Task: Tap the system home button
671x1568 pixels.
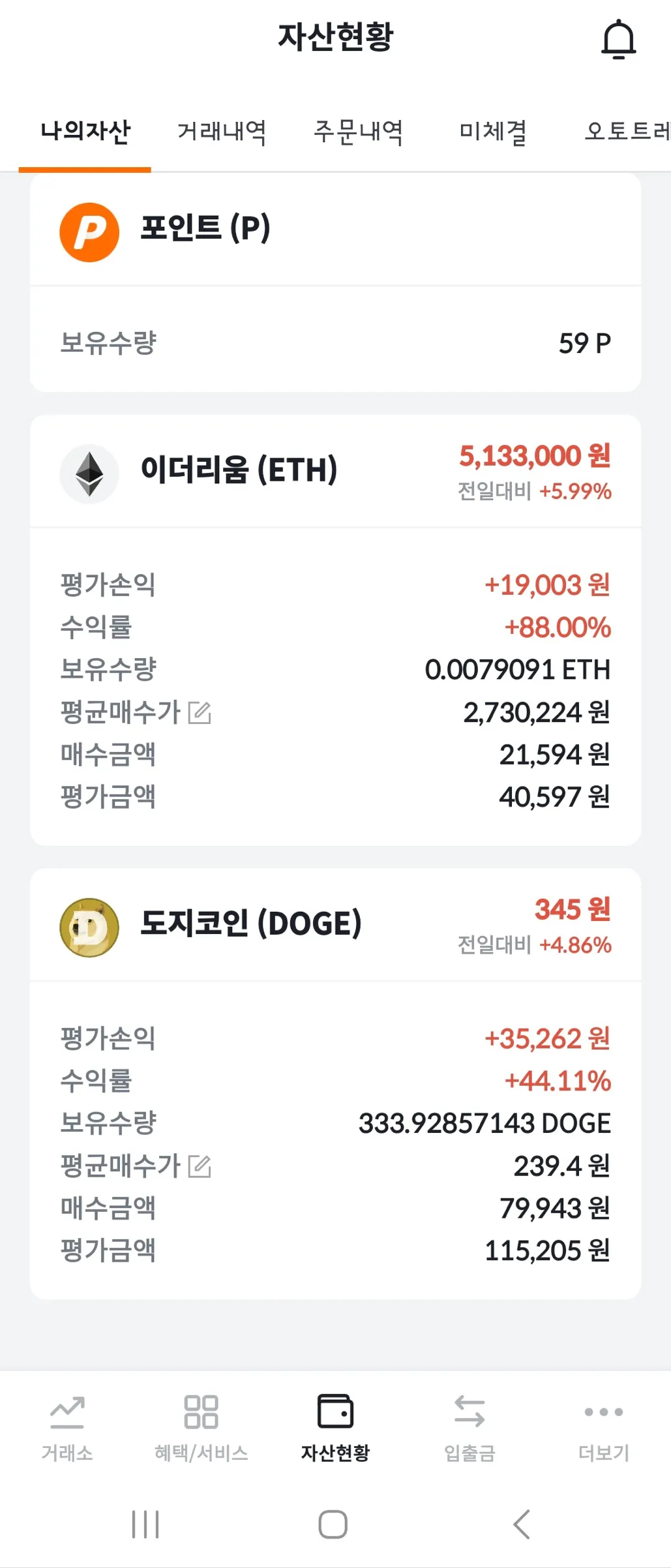Action: click(x=333, y=1524)
